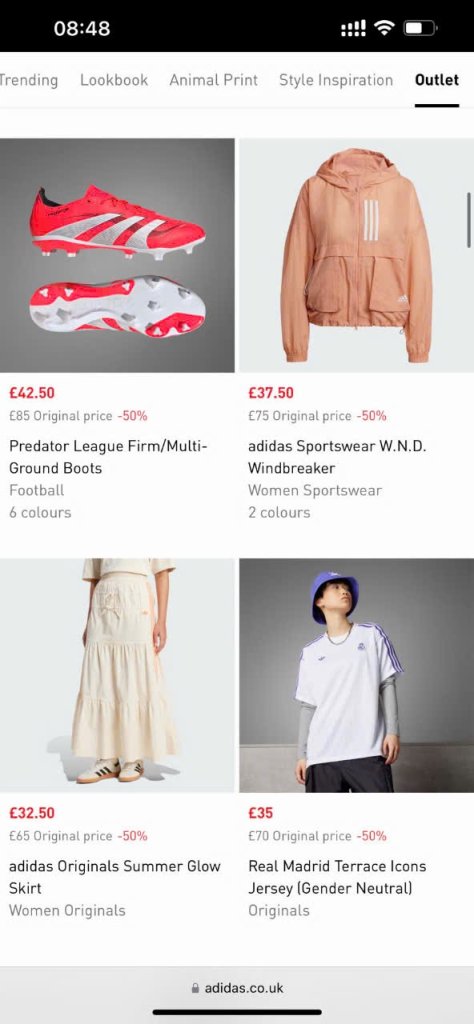Switch to the Trending tab
This screenshot has height=1024, width=474.
pyautogui.click(x=29, y=80)
